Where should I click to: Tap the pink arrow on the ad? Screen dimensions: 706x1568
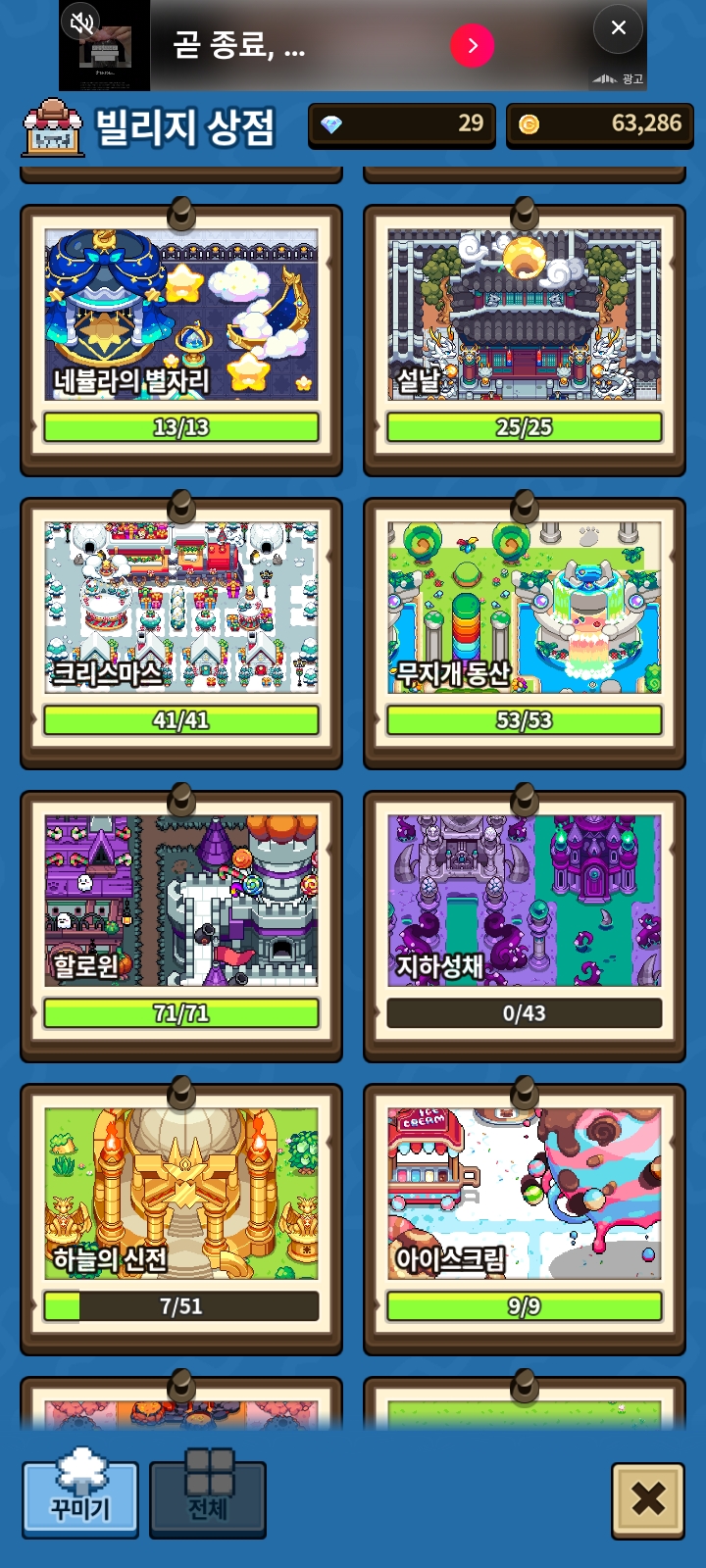point(472,45)
